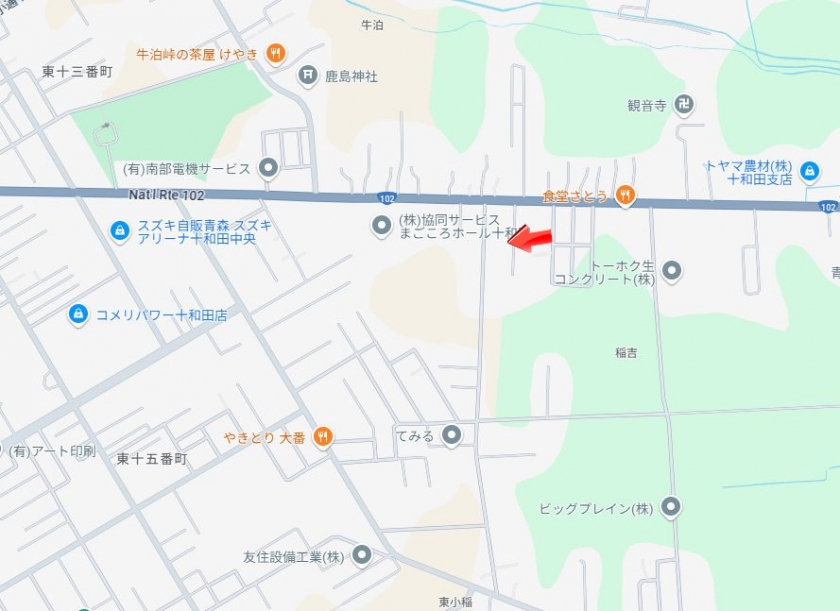Open ビッグブレイン(株) place marker

click(671, 508)
